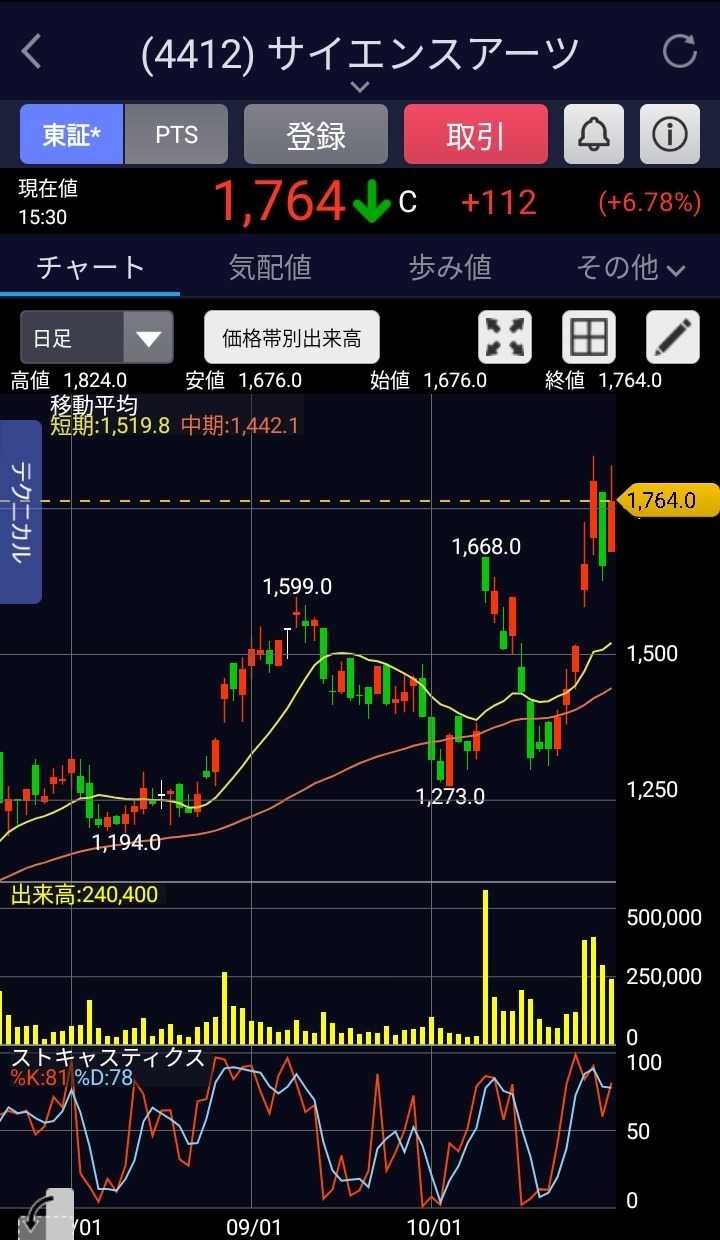The height and width of the screenshot is (1240, 720).
Task: Select the チャート tab
Action: [x=90, y=267]
